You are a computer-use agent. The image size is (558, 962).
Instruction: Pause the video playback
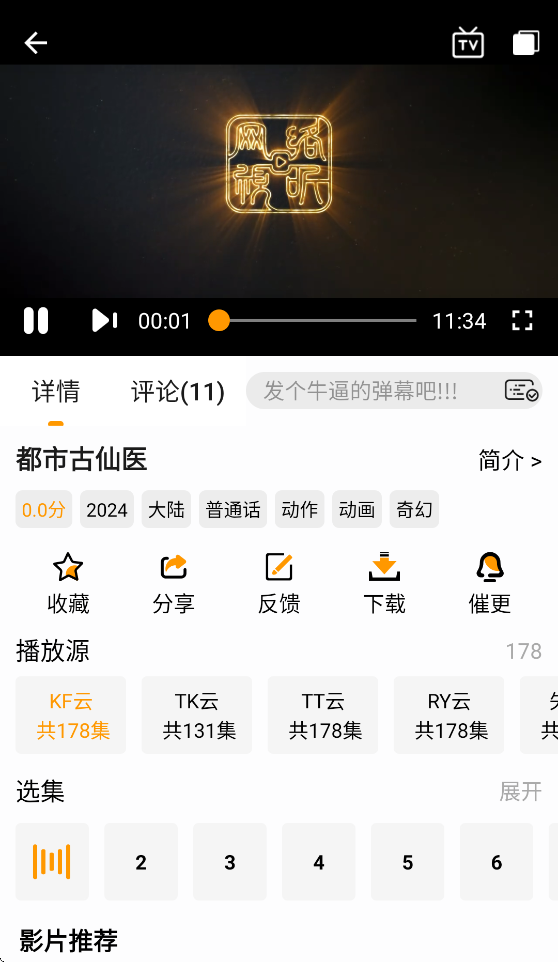click(x=36, y=320)
